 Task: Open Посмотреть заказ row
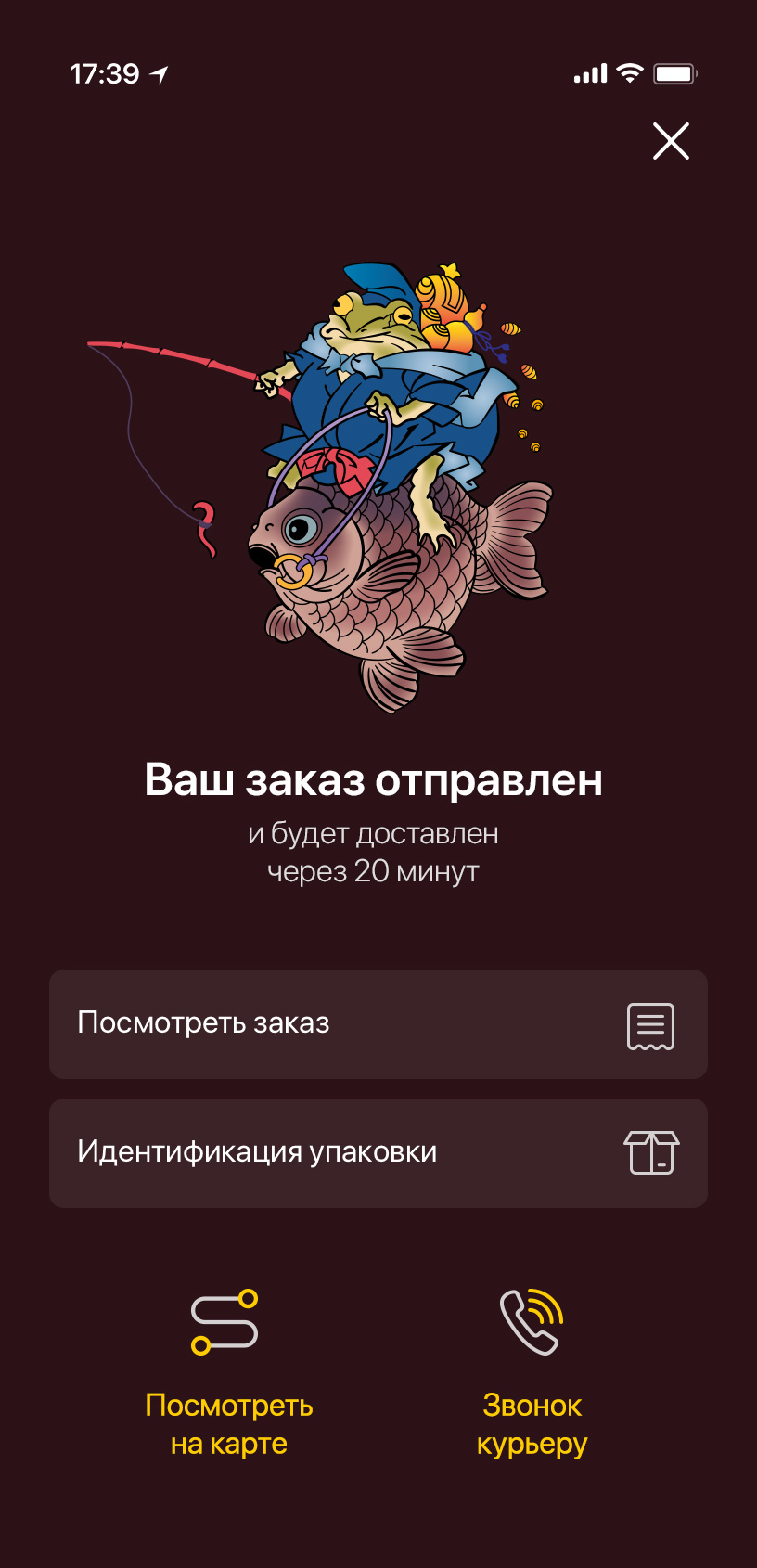378,1023
